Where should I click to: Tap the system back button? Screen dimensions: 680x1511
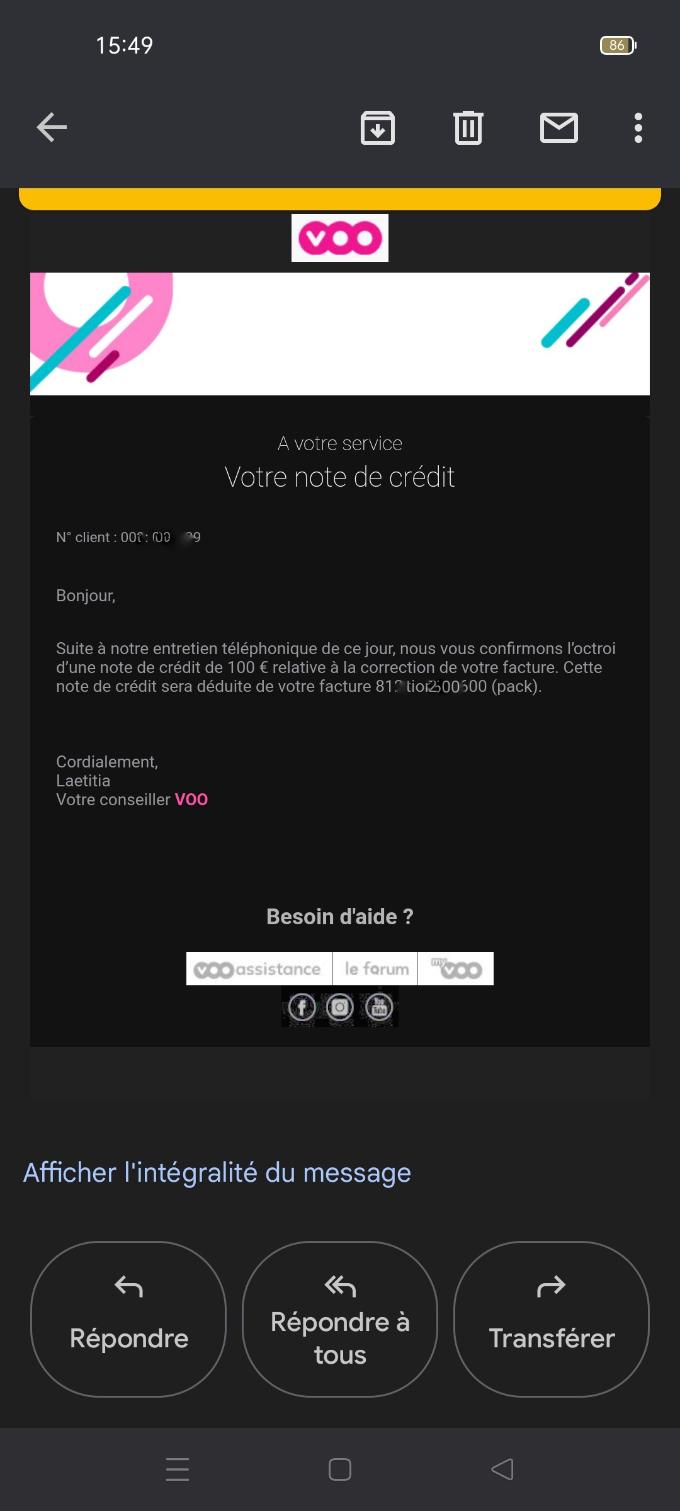[x=502, y=1469]
